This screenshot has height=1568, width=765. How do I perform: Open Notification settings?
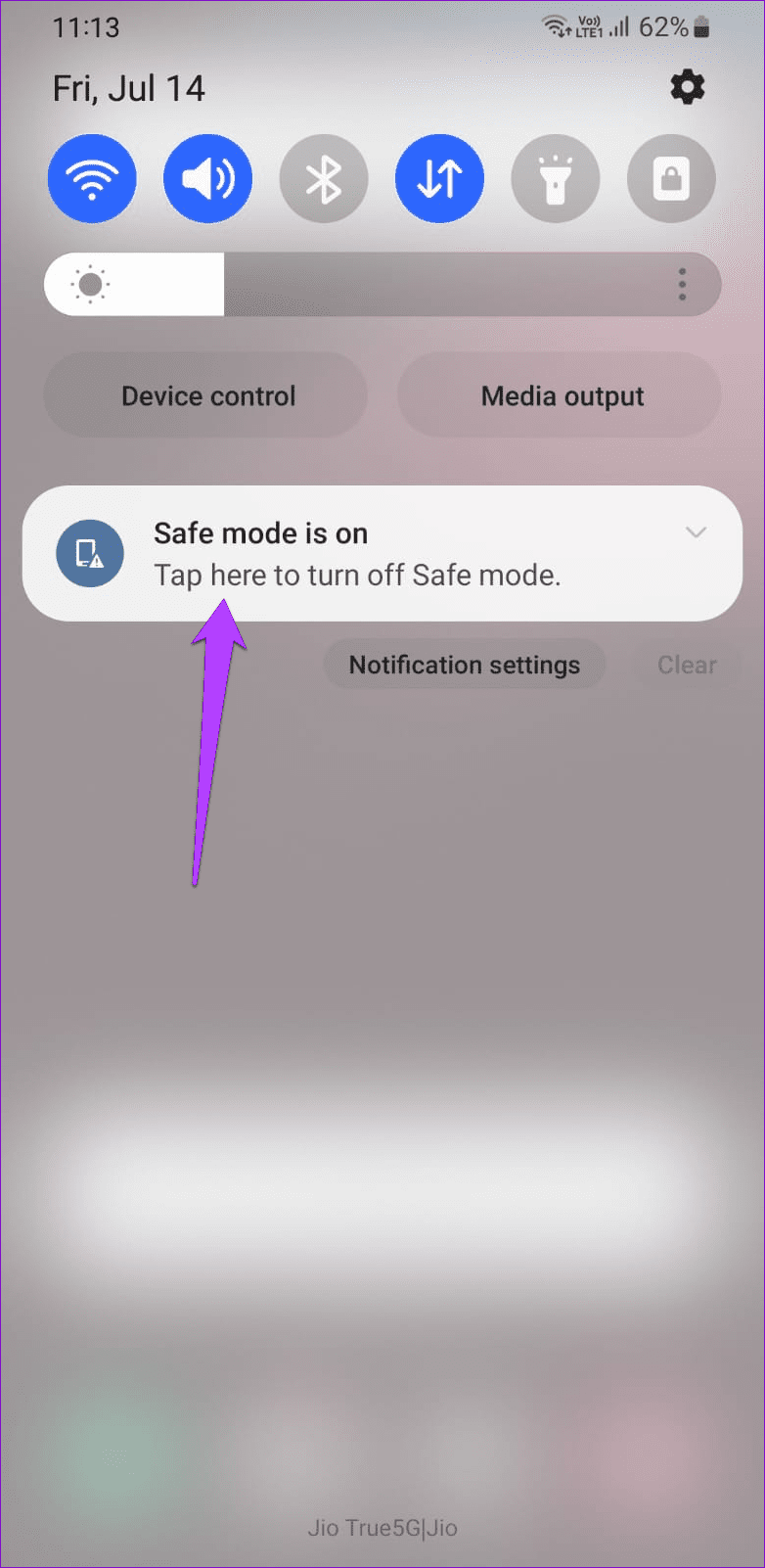(464, 665)
